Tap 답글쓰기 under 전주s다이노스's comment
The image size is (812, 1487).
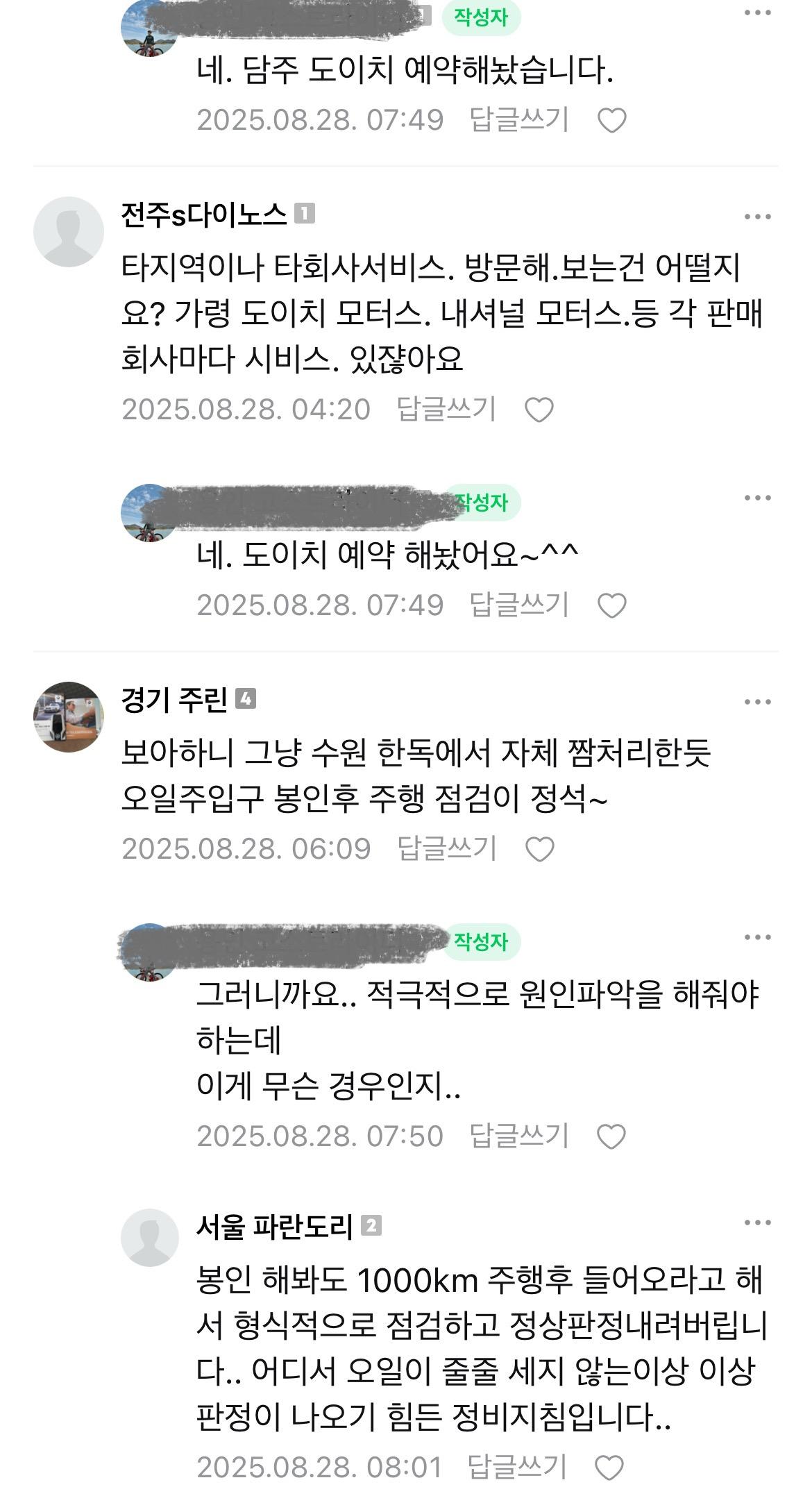(x=446, y=409)
